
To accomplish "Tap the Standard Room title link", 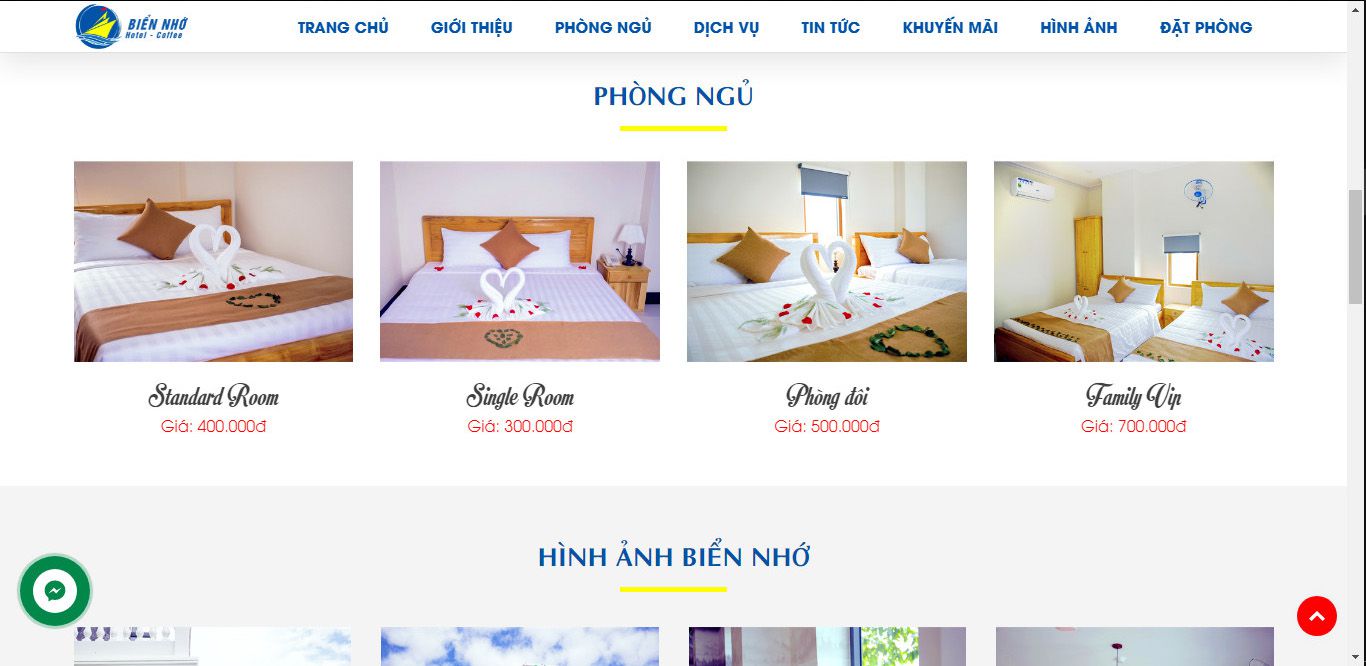I will pyautogui.click(x=213, y=396).
